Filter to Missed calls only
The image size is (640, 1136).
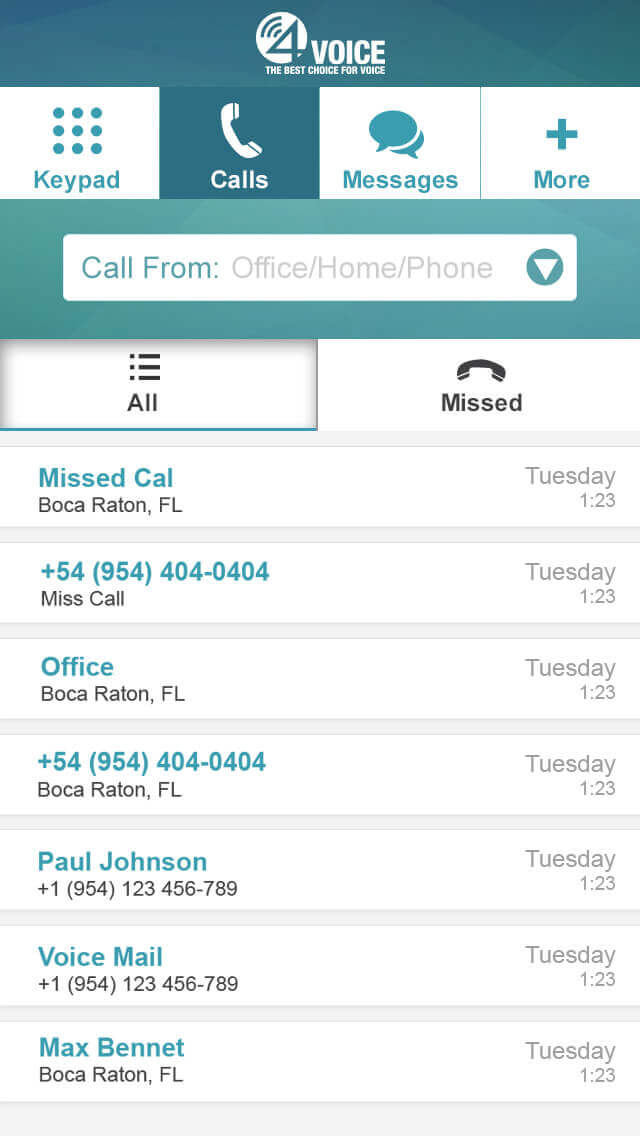click(480, 385)
